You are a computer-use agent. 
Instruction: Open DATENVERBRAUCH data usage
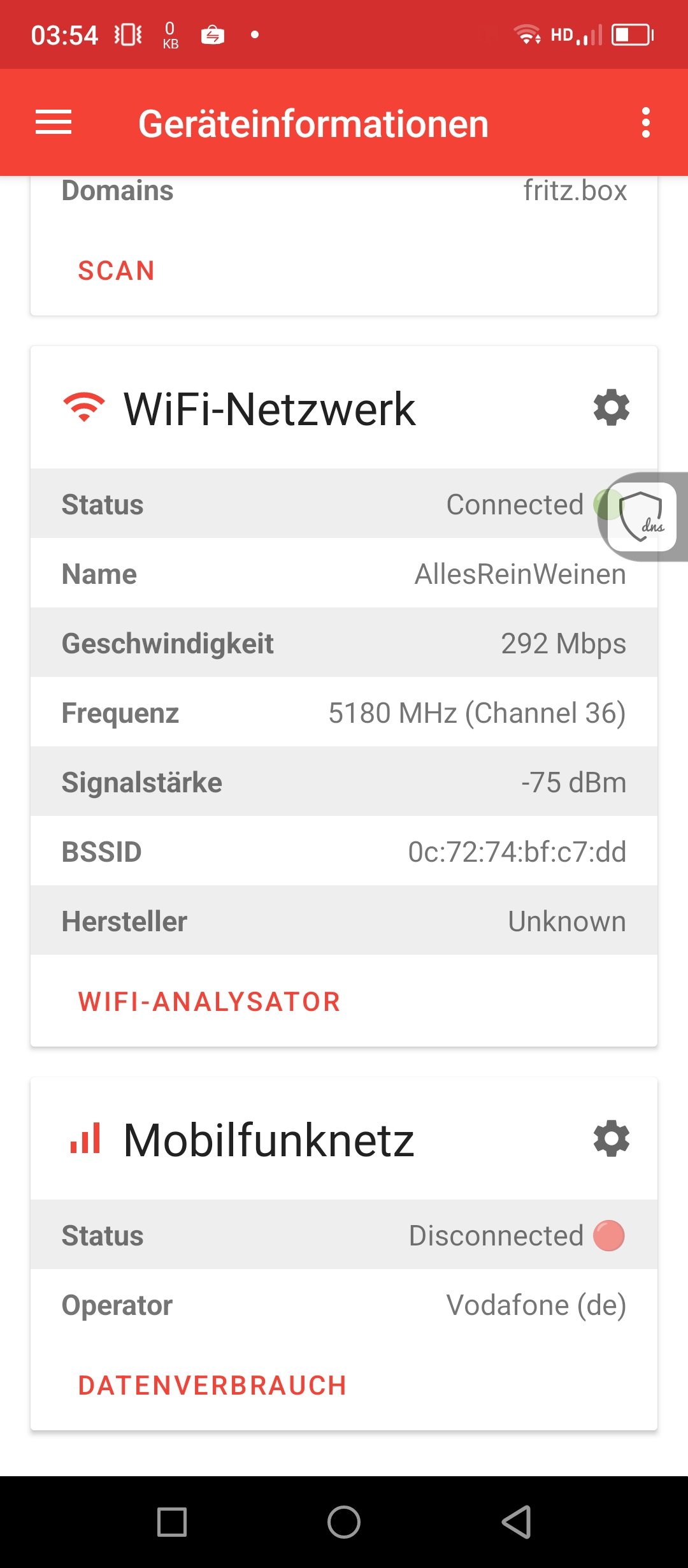(212, 1386)
